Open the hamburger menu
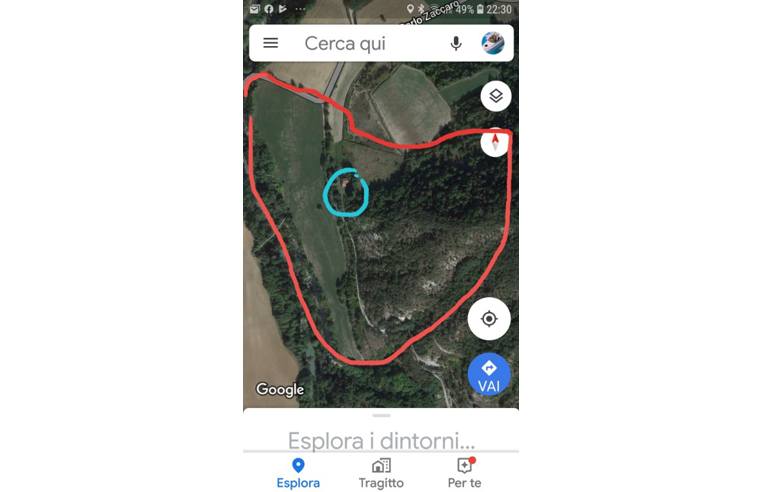 (x=270, y=43)
